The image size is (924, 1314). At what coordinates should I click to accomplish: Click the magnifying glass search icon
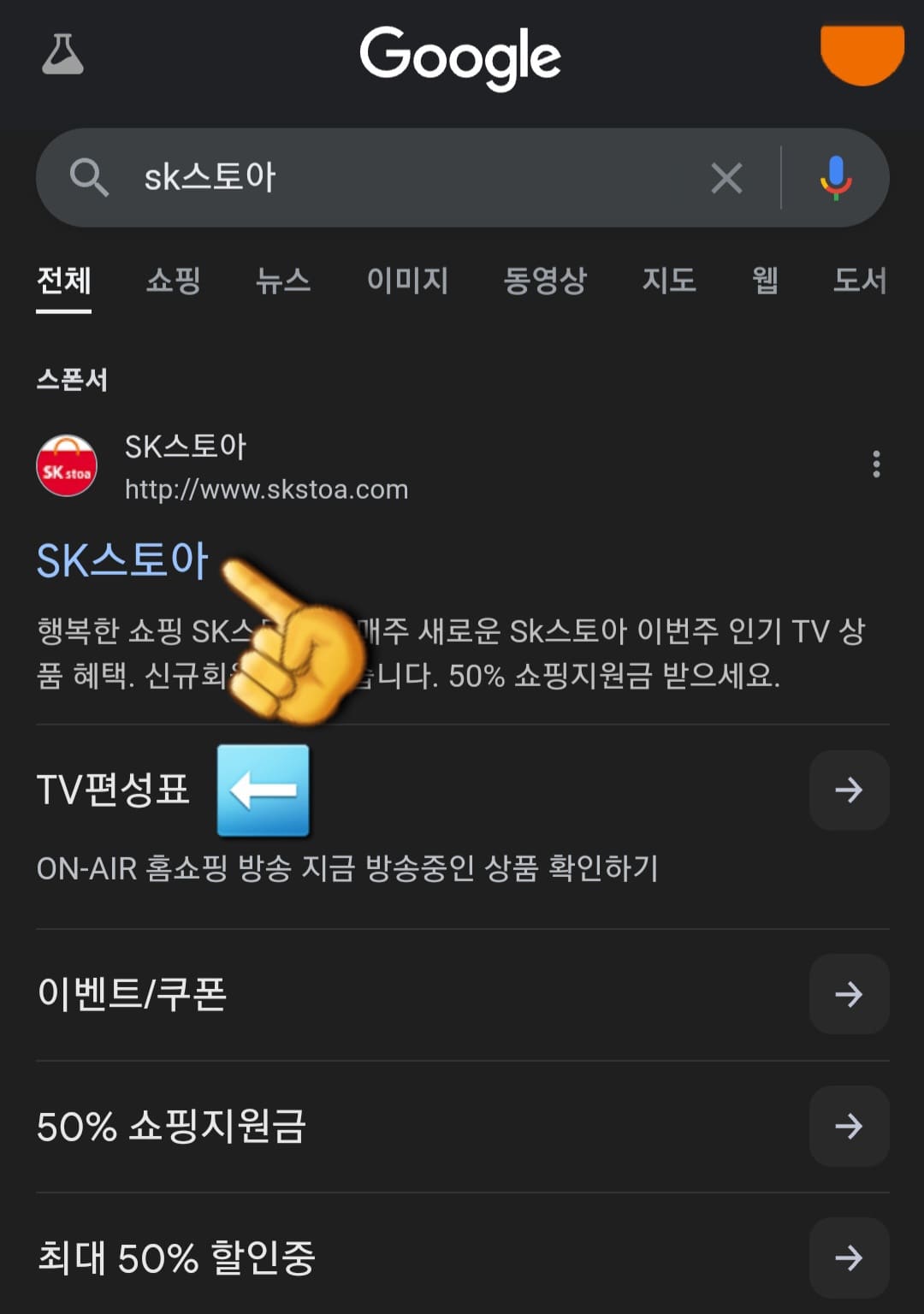(88, 177)
